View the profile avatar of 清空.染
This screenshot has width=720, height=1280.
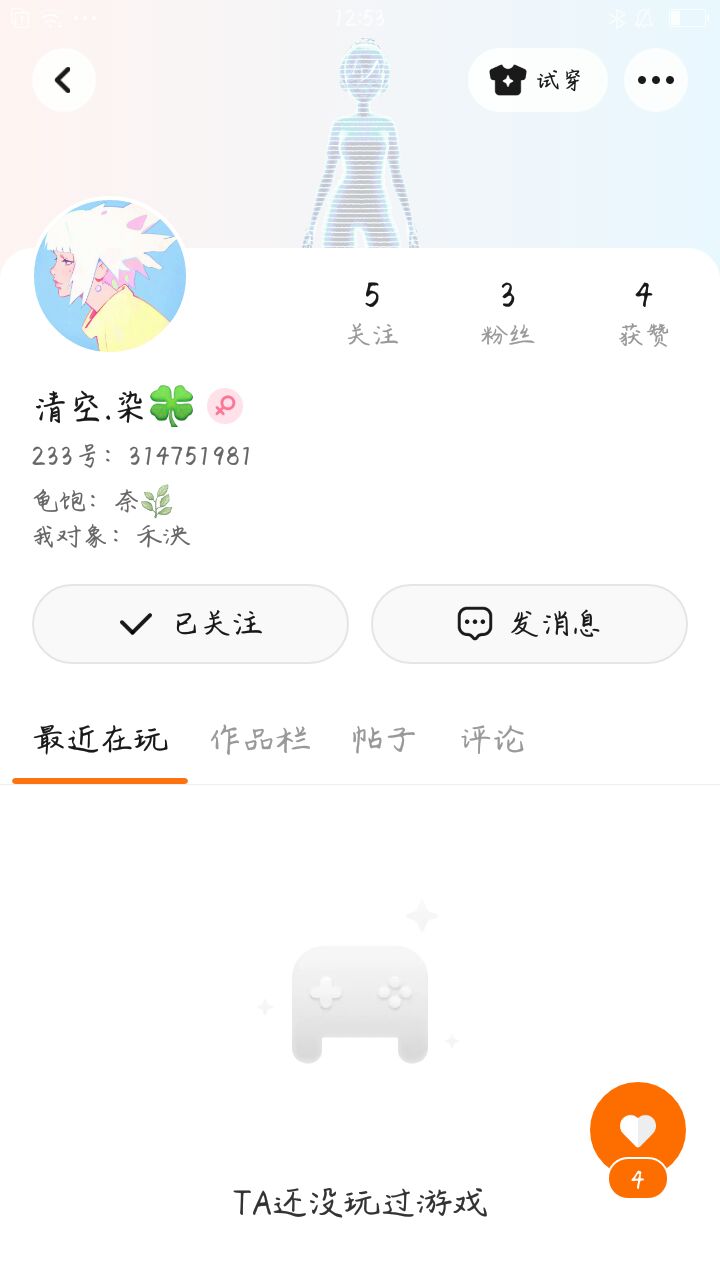110,275
